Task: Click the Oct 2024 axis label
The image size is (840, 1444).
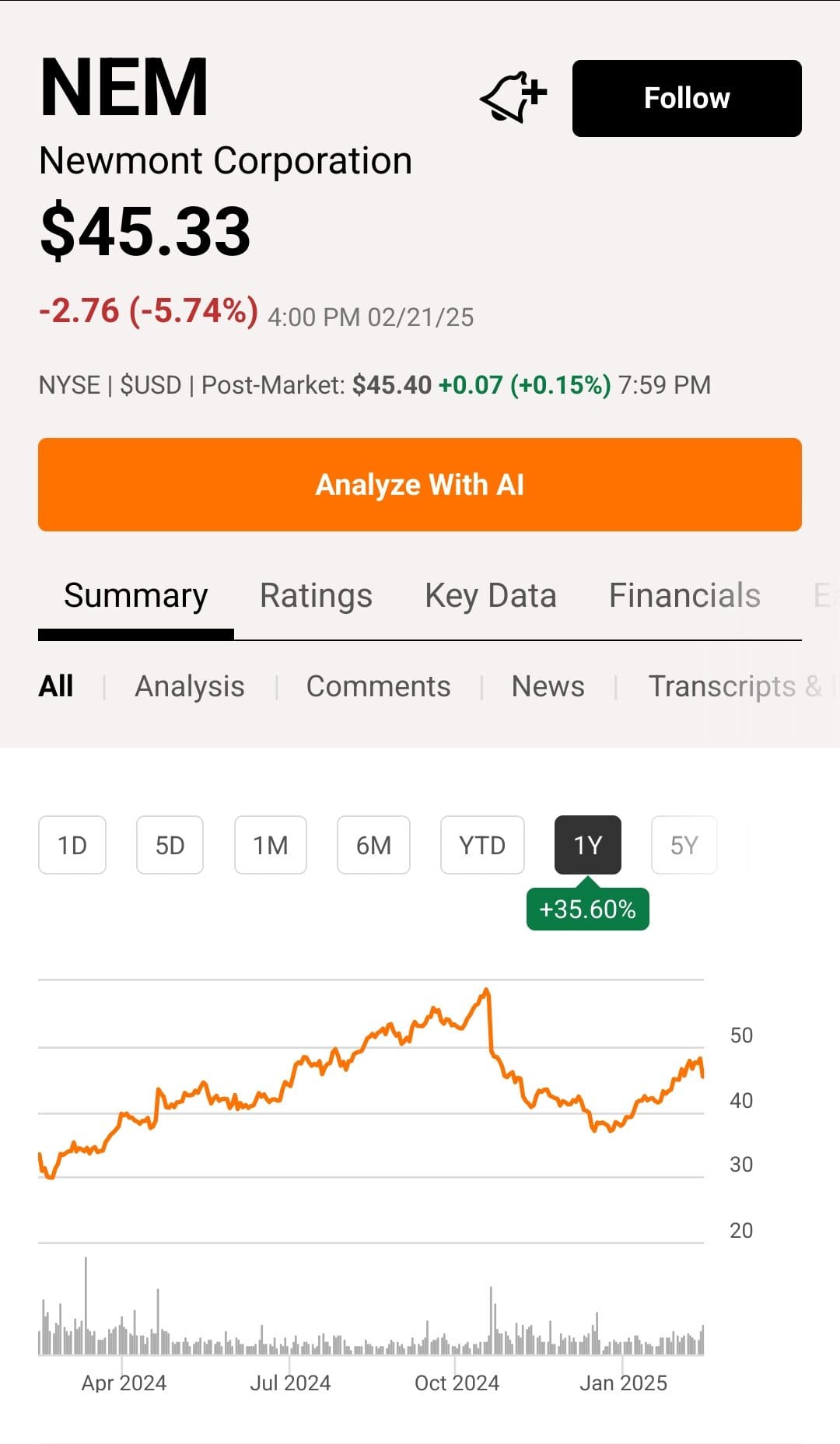Action: (x=455, y=1383)
